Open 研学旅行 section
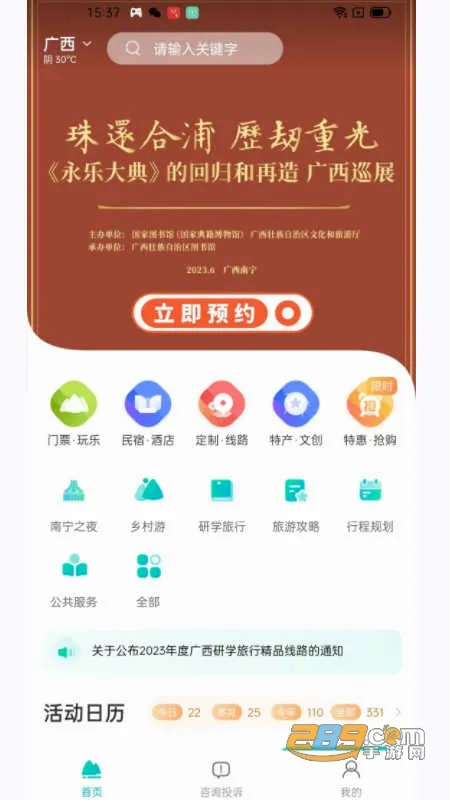The height and width of the screenshot is (800, 450). [x=222, y=506]
